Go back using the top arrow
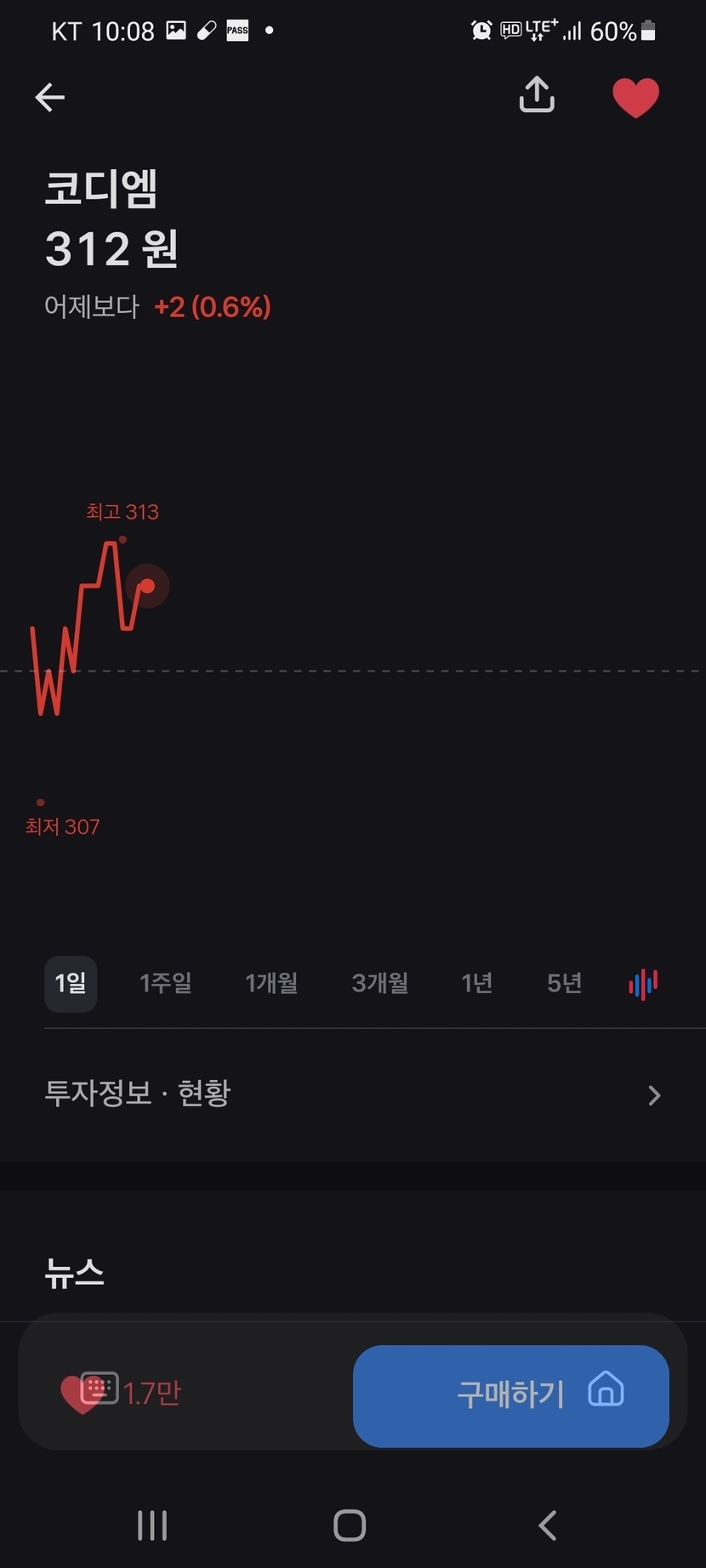 50,98
